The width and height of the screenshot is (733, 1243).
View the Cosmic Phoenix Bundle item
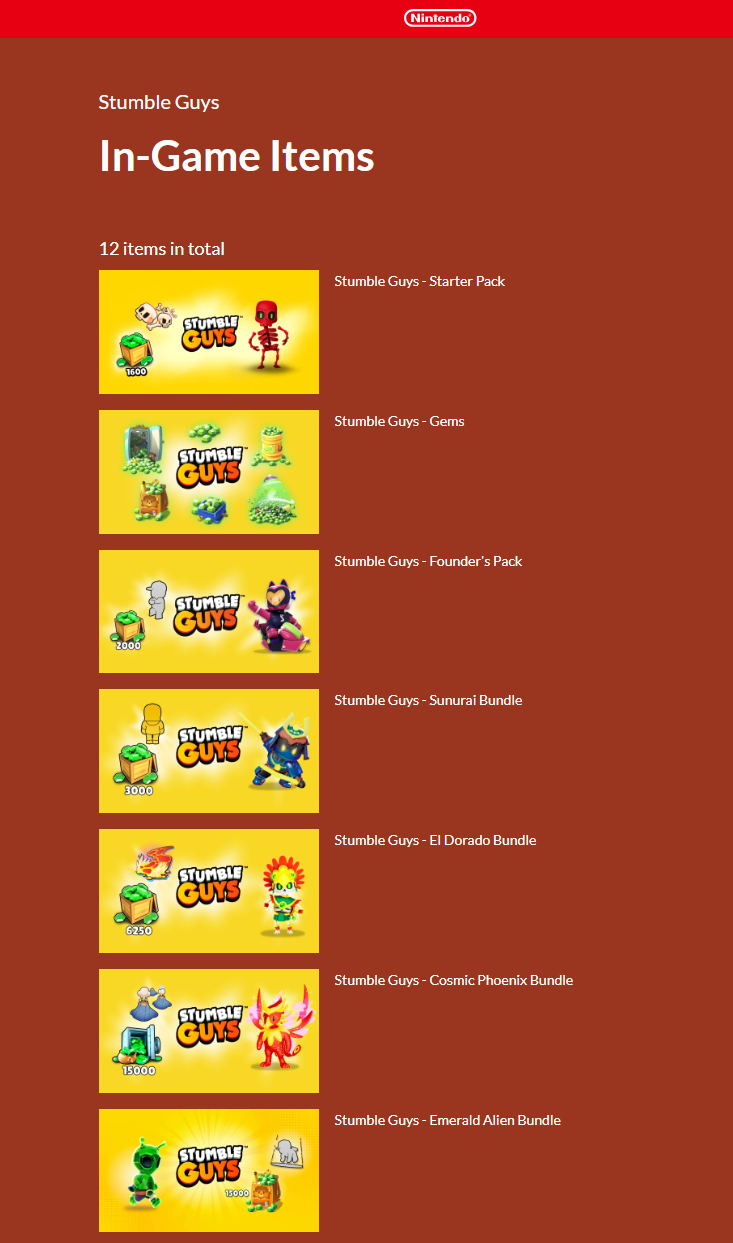(x=453, y=980)
